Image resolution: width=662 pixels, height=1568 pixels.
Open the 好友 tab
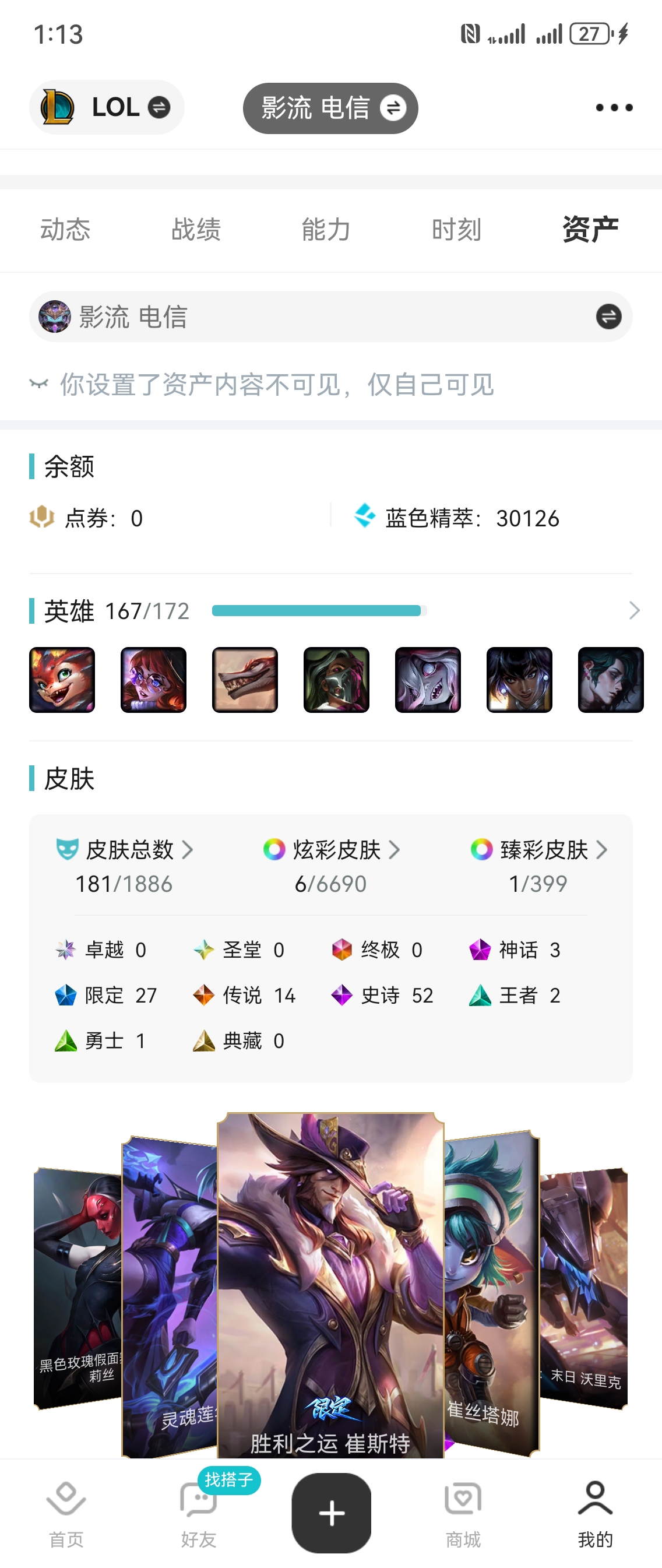pos(198,1513)
